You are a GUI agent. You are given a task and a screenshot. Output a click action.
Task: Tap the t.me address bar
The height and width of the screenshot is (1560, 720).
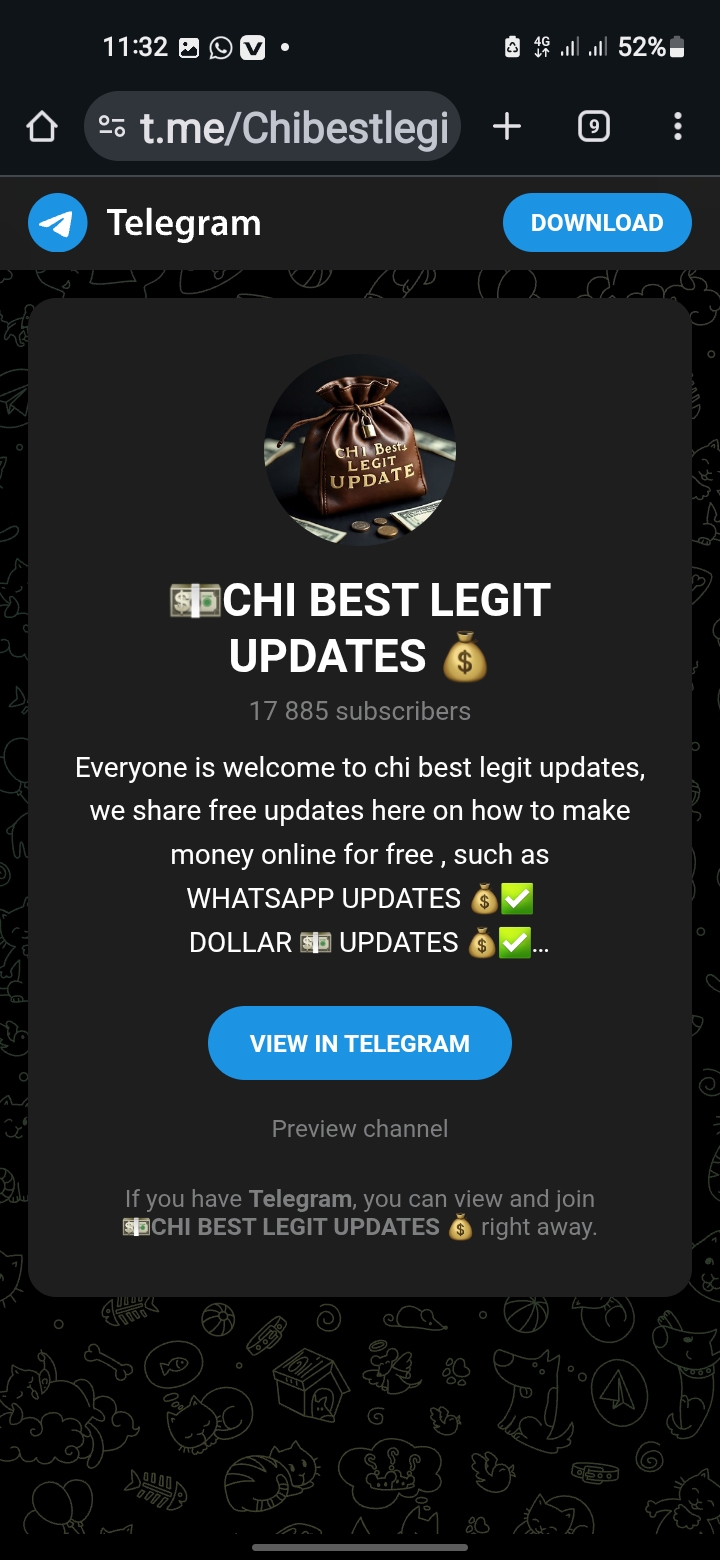(x=295, y=127)
